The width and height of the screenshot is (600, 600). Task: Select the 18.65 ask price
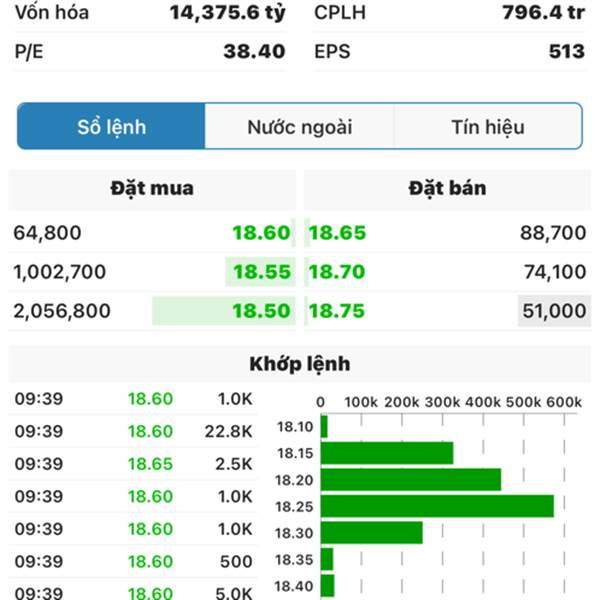336,233
